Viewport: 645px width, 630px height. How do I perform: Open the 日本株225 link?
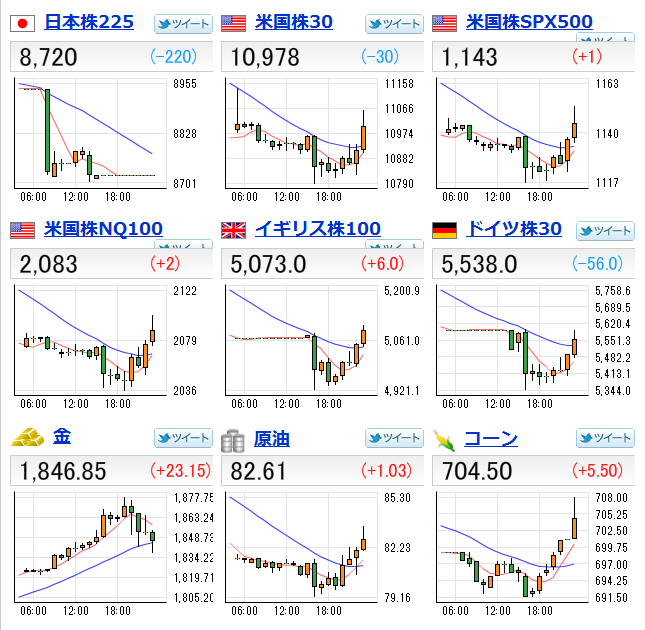point(89,22)
